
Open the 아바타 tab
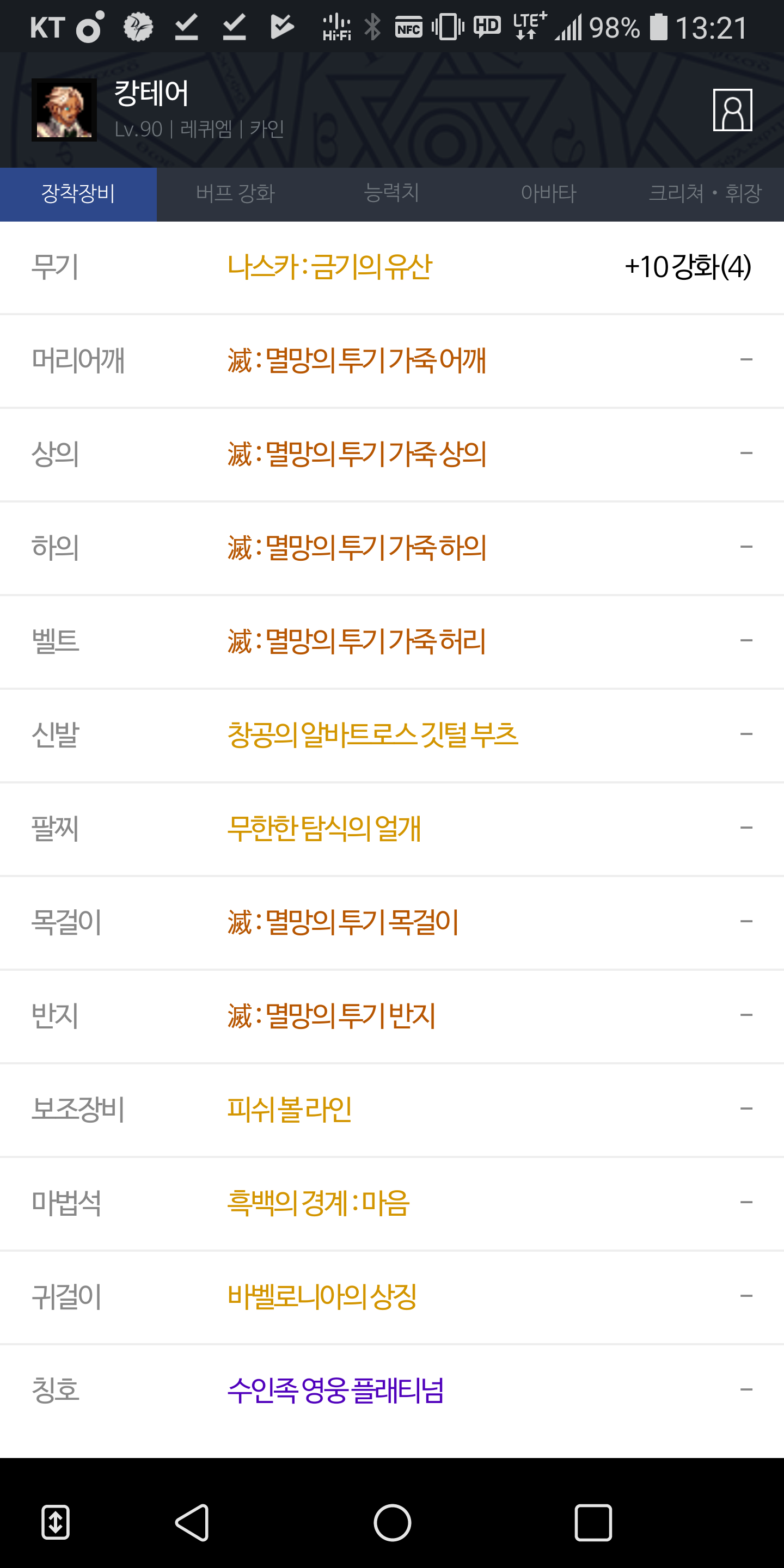[x=548, y=194]
